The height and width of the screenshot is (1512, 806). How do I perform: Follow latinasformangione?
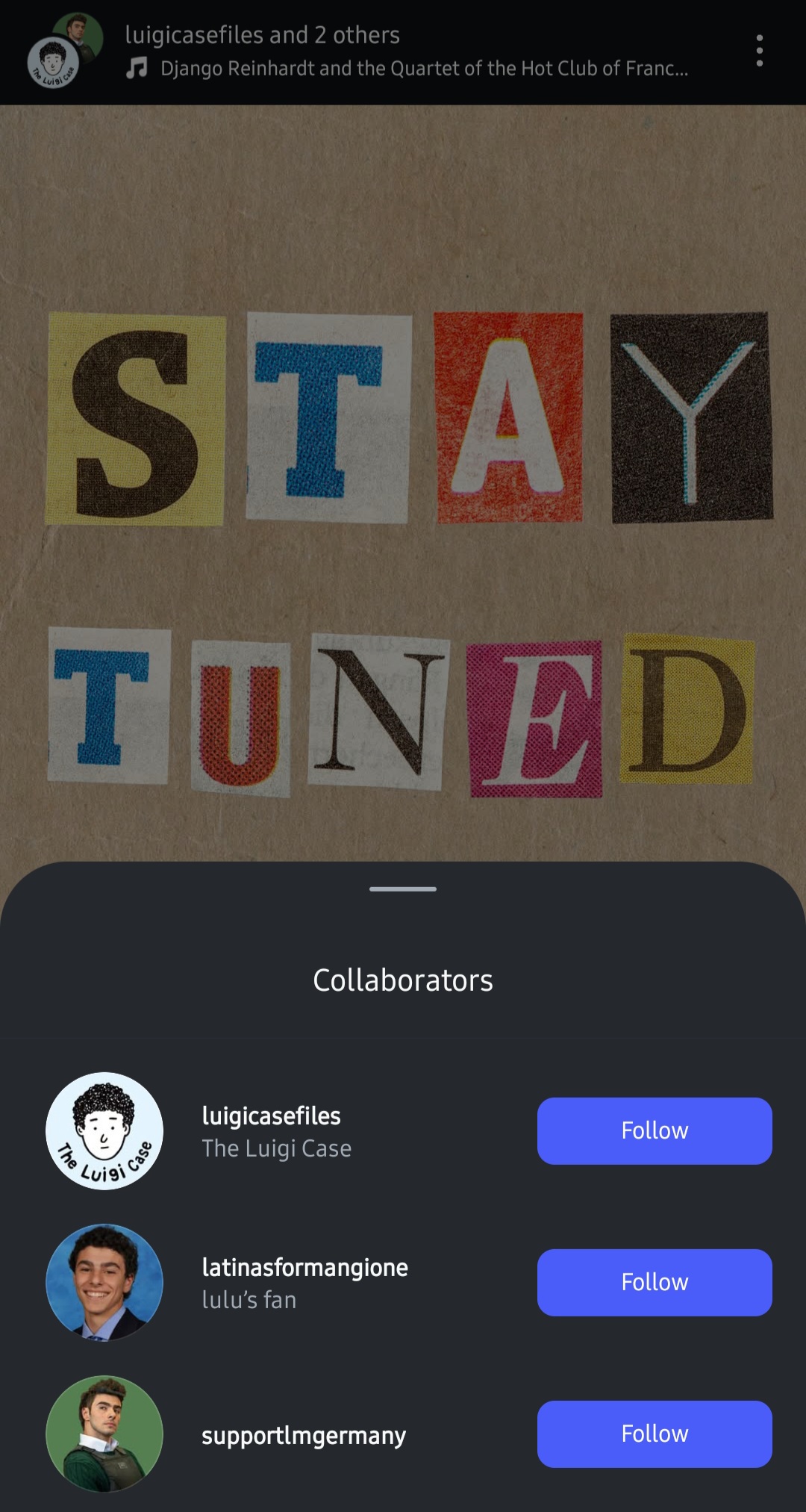(x=655, y=1282)
